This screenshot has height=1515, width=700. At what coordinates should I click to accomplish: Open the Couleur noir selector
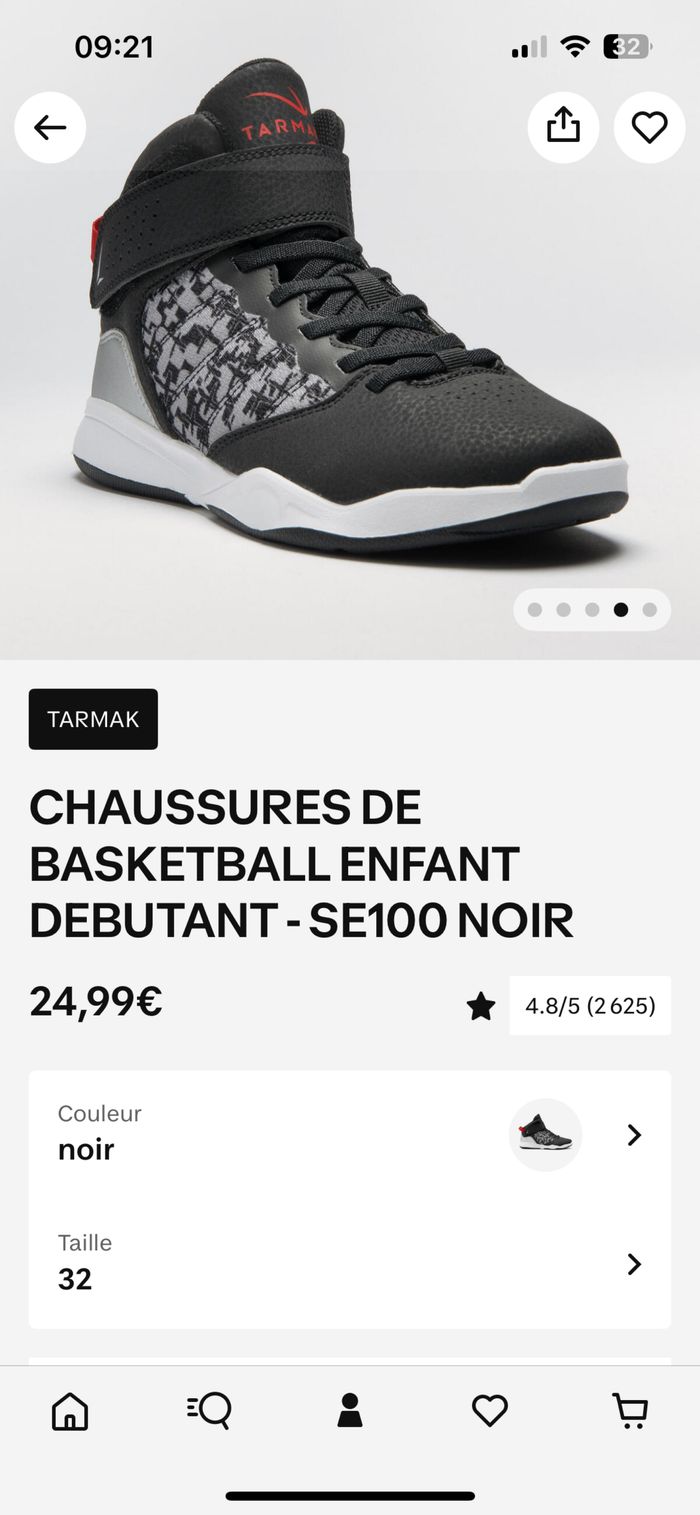pos(349,1134)
